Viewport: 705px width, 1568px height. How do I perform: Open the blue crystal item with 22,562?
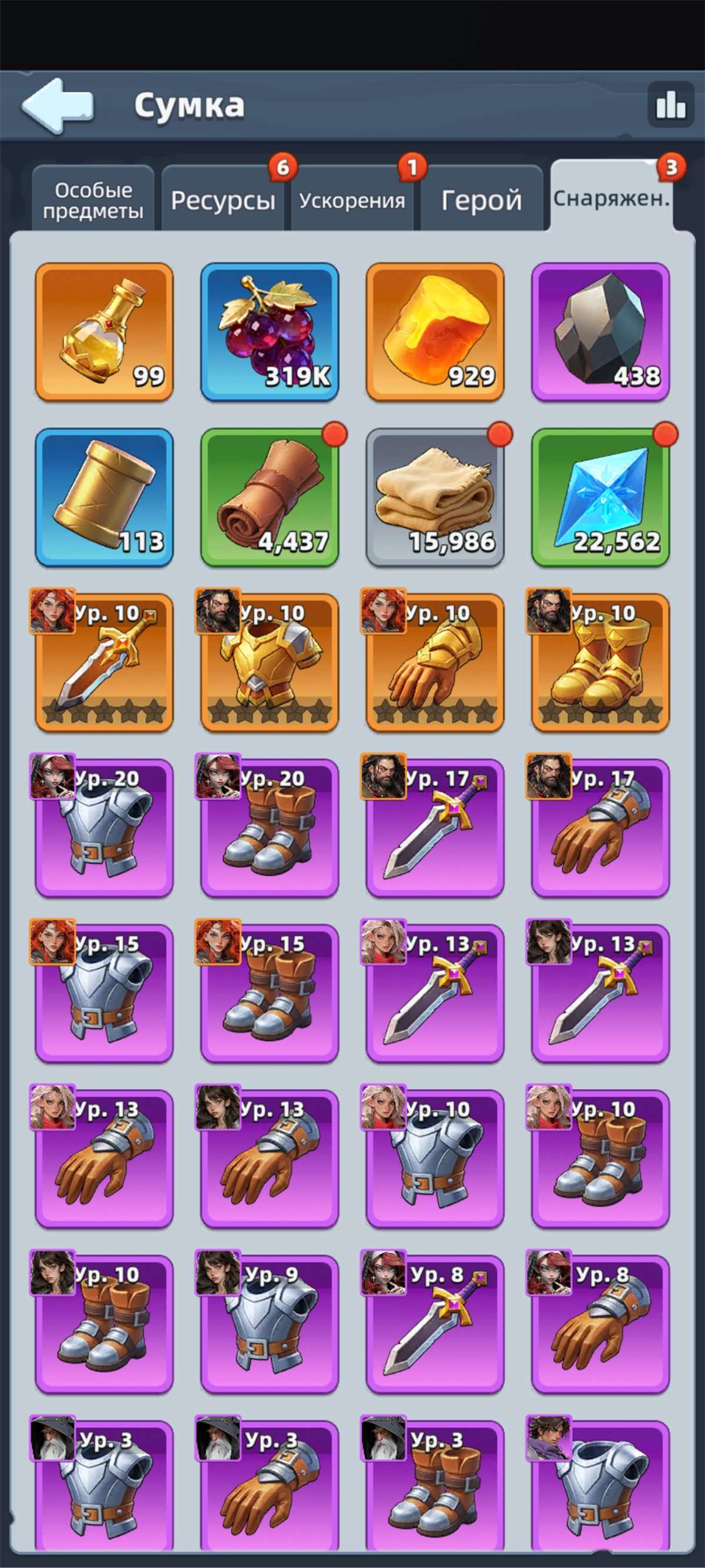coord(600,497)
